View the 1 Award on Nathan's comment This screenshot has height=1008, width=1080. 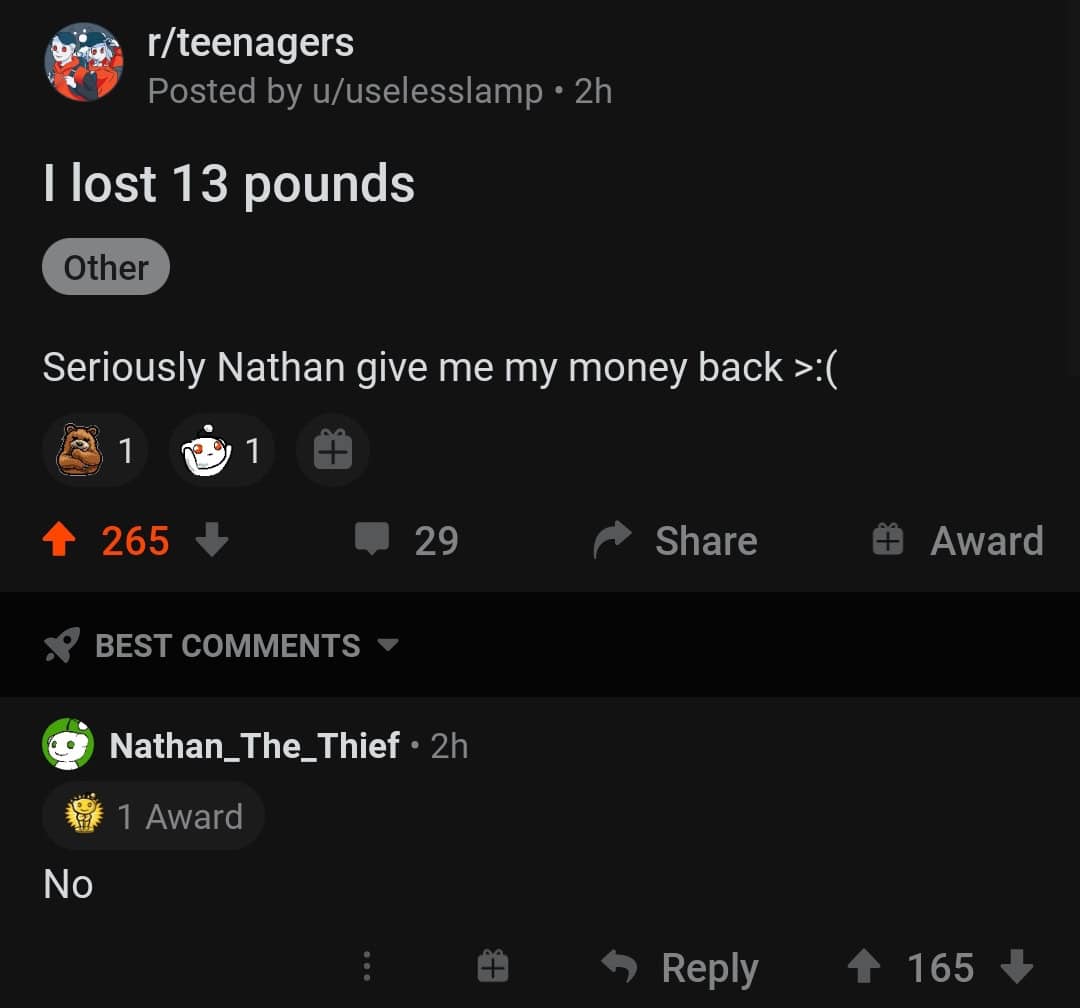[153, 816]
